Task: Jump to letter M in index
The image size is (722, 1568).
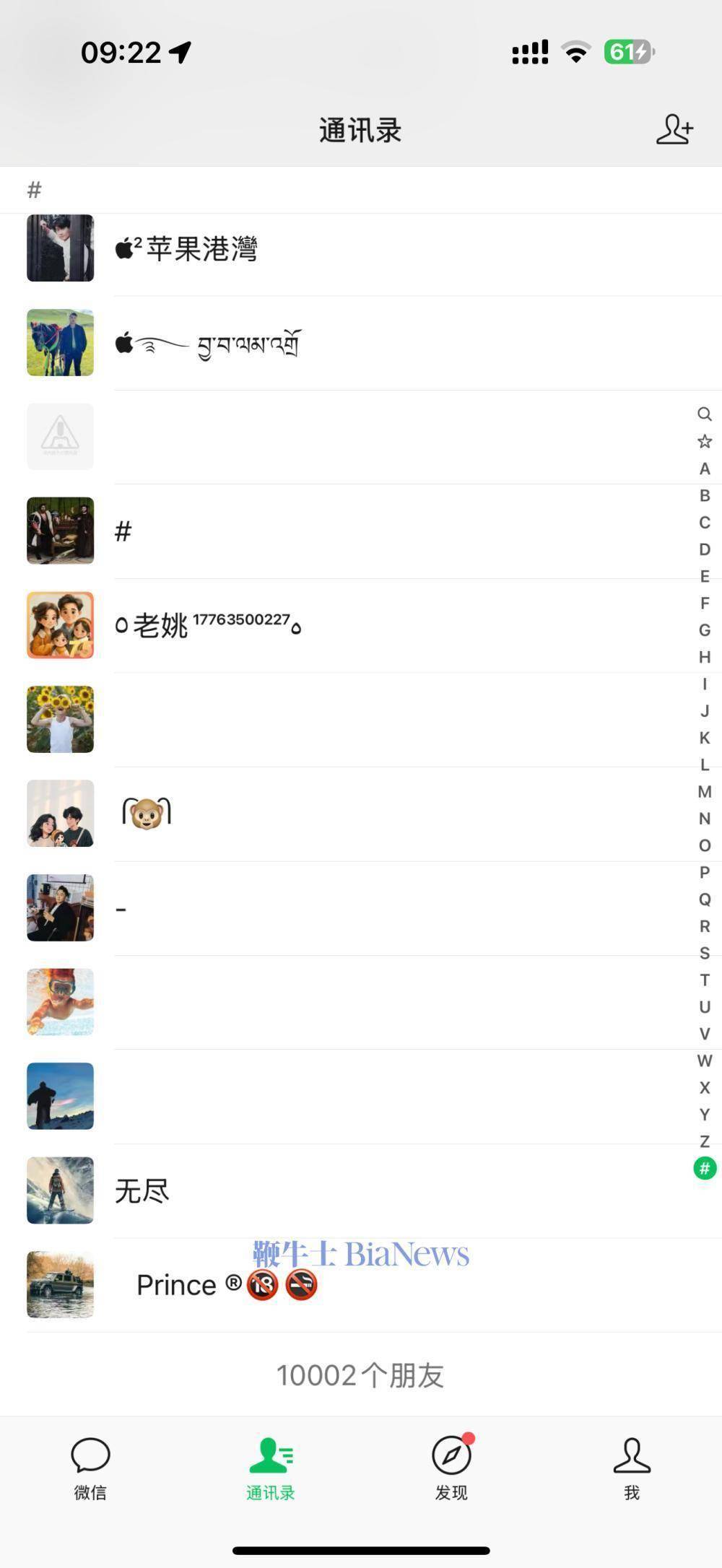Action: point(705,792)
